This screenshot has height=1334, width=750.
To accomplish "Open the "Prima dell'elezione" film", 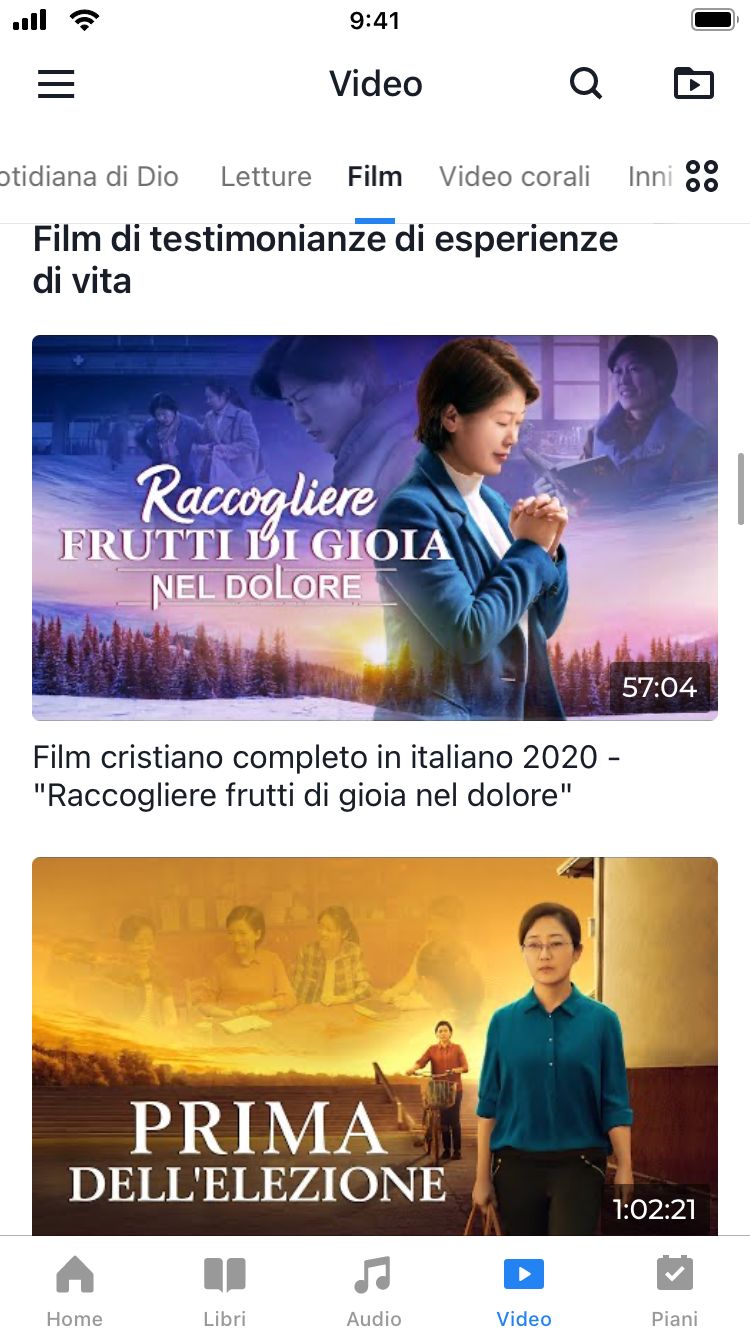I will (x=375, y=1045).
